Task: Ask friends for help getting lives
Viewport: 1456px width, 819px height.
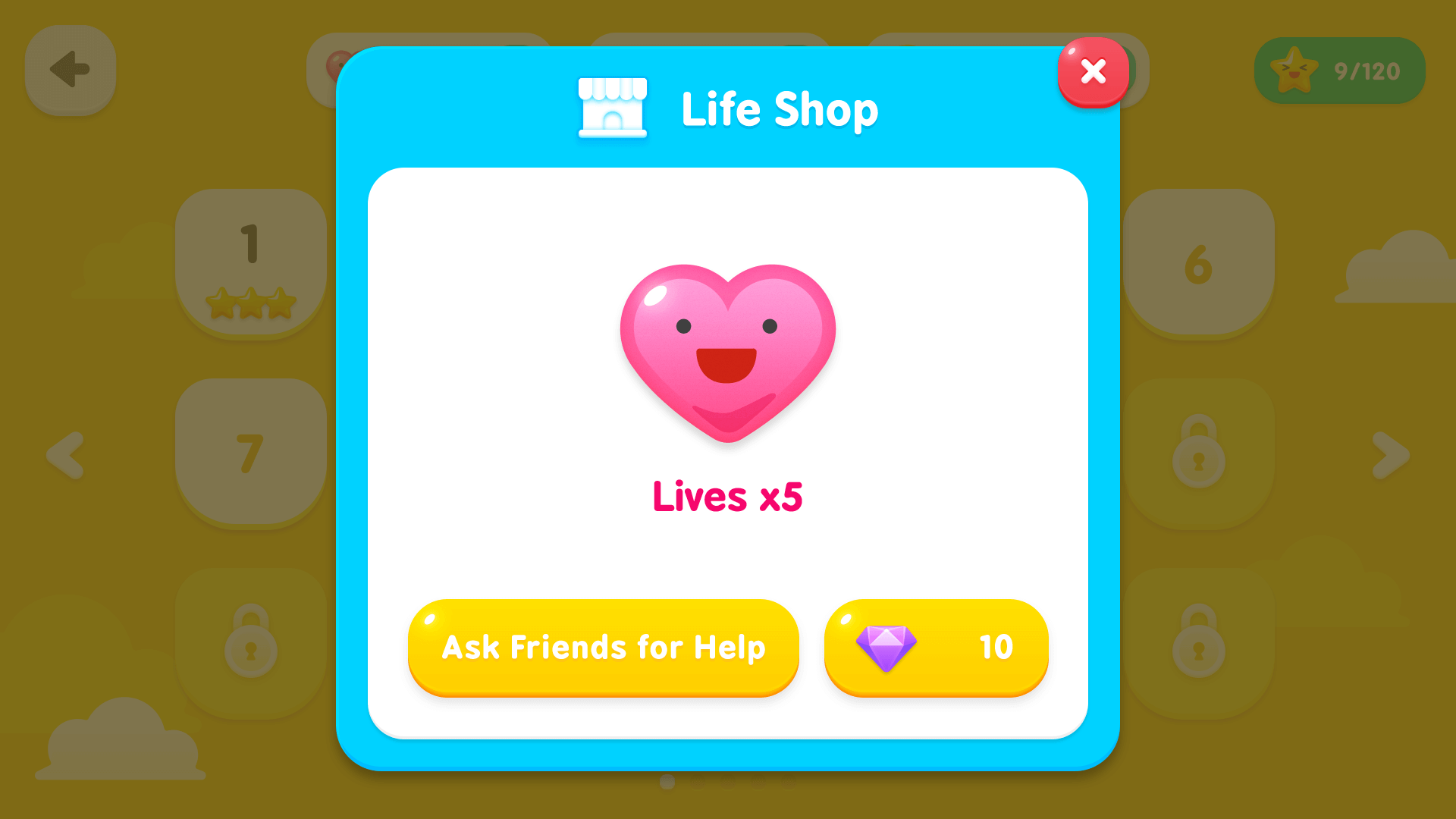Action: point(603,647)
